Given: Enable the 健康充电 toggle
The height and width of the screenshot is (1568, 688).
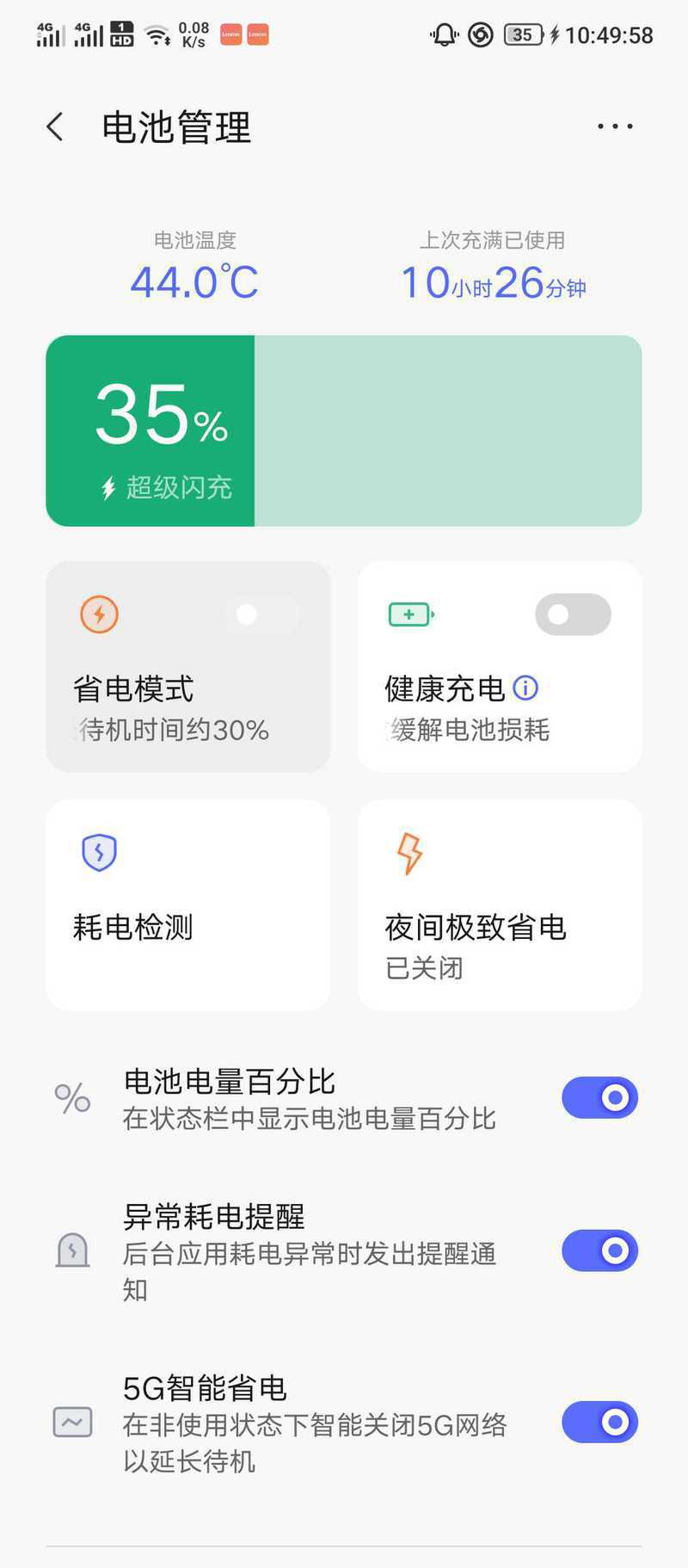Looking at the screenshot, I should tap(573, 614).
